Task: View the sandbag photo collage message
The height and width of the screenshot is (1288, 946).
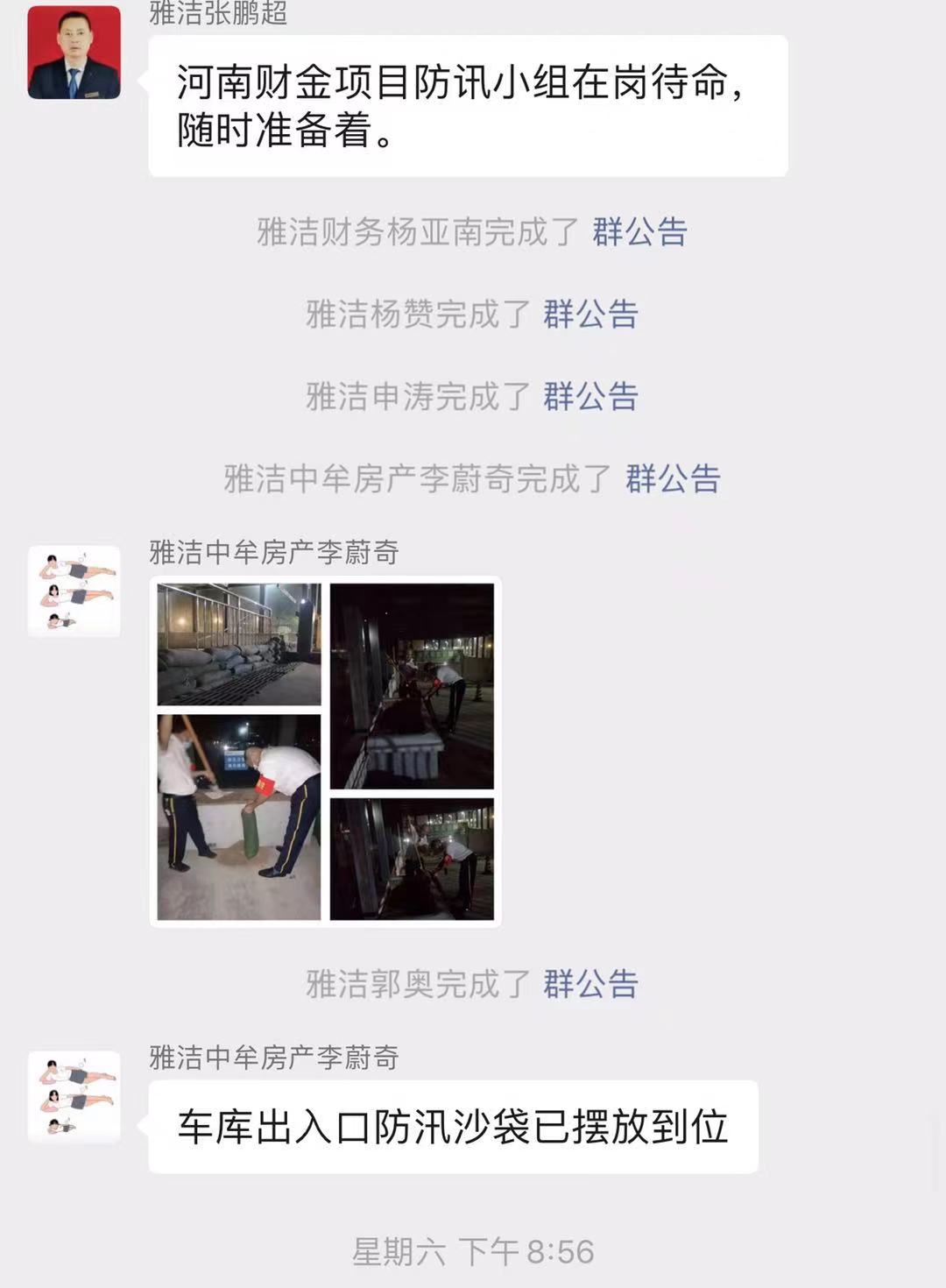Action: 325,751
